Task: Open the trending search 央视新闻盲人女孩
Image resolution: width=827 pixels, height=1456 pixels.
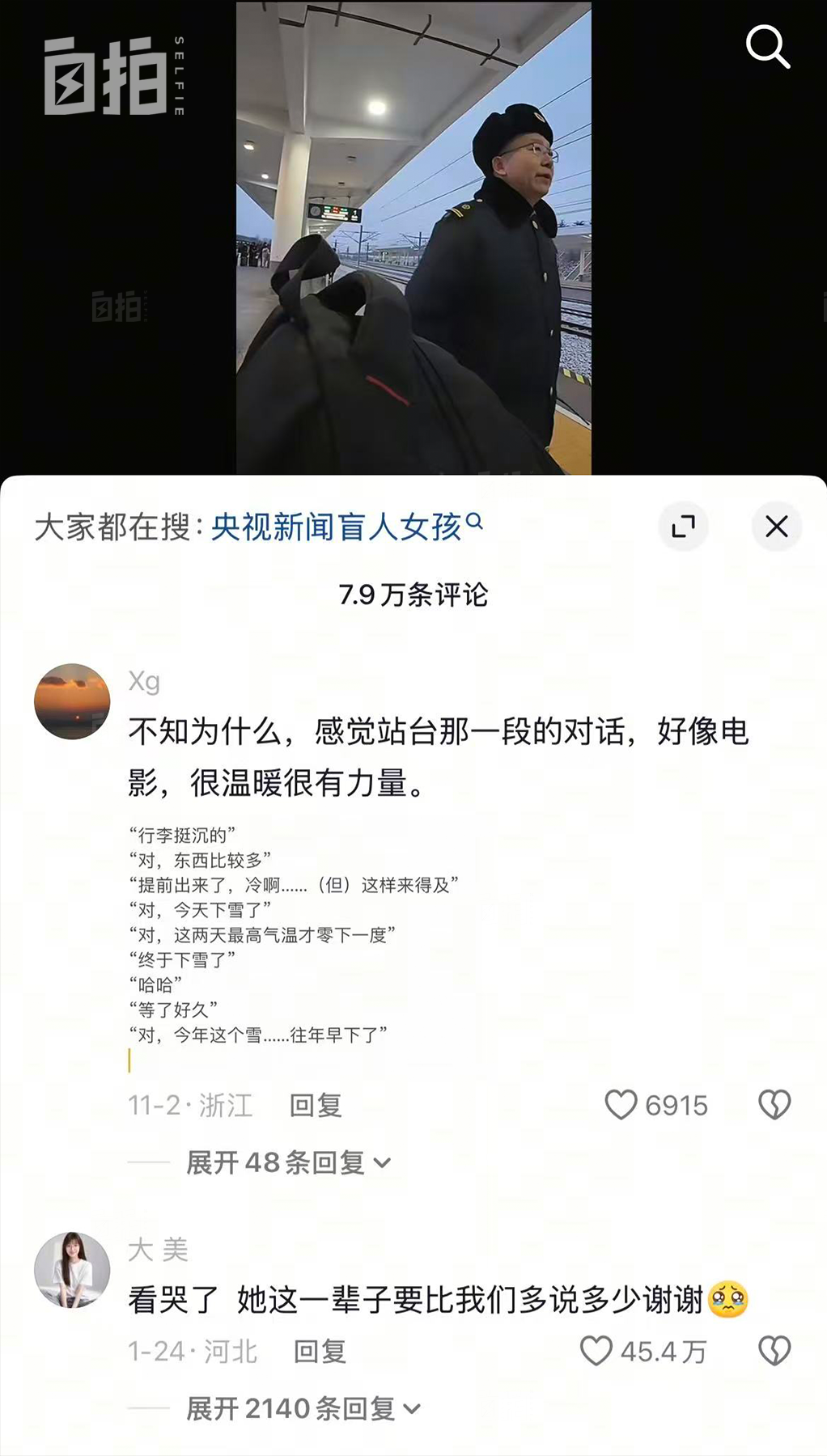Action: (x=346, y=527)
